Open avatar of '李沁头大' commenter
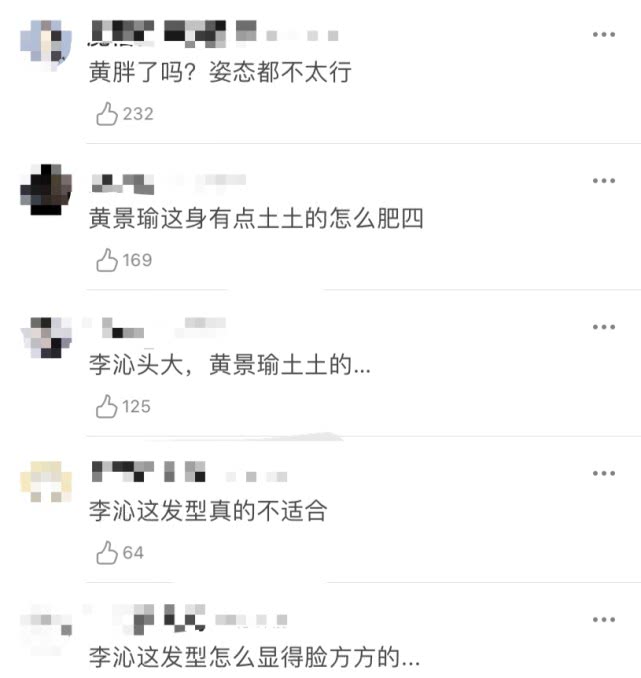The width and height of the screenshot is (641, 678). coord(46,336)
